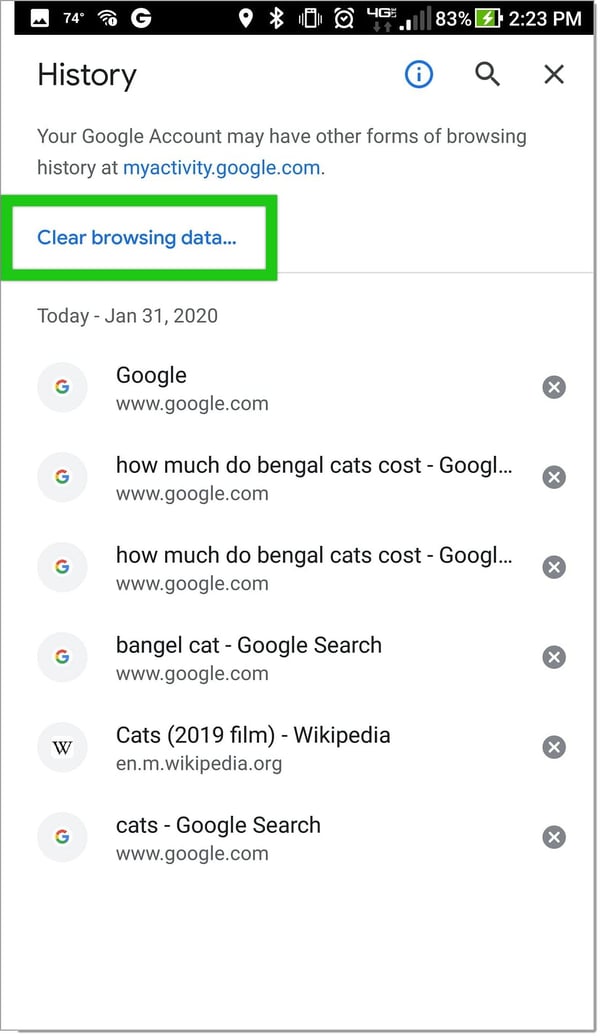Delete the cats Google Search entry

tap(554, 837)
